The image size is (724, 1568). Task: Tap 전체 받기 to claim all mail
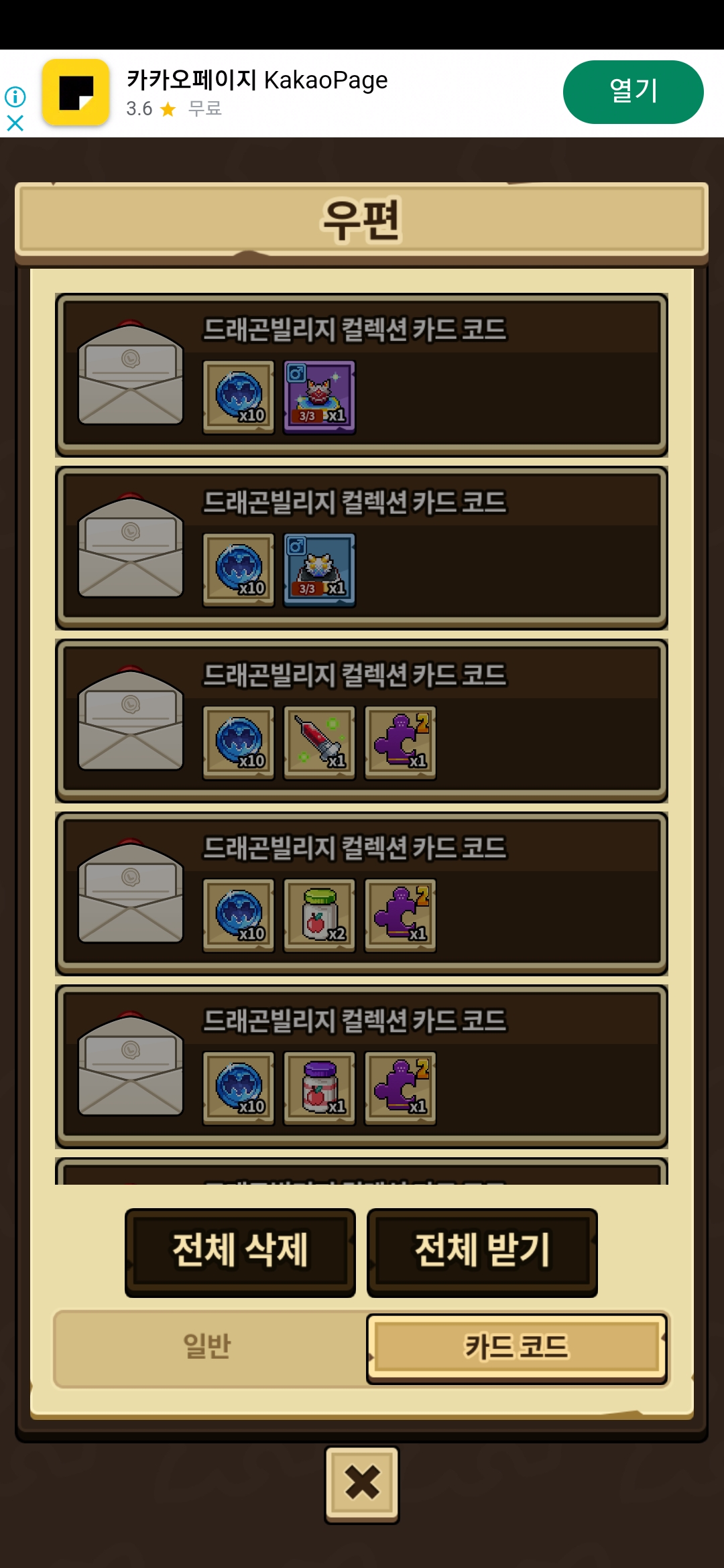pos(482,1252)
